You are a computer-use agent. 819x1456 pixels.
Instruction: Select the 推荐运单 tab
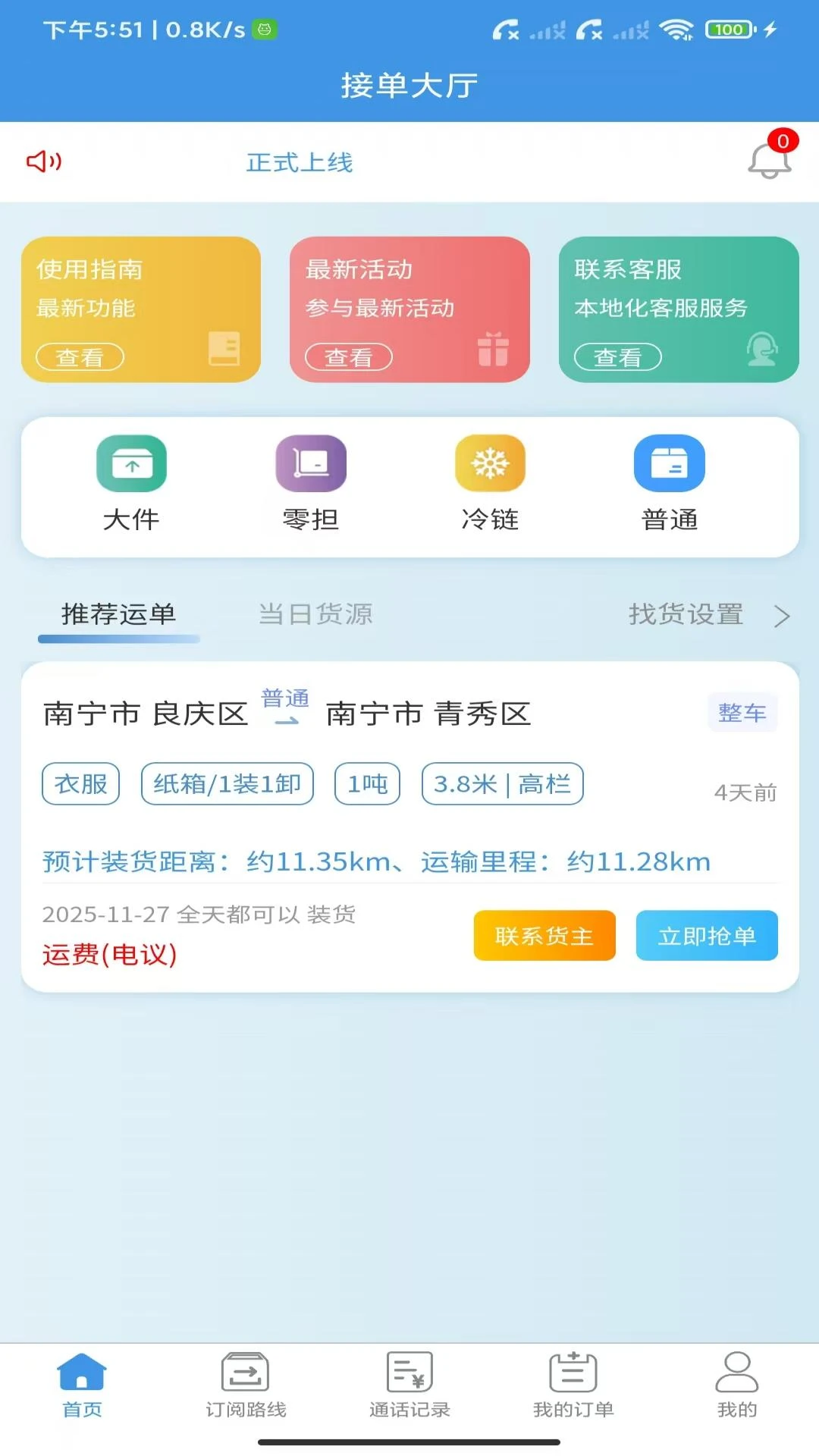[x=118, y=614]
